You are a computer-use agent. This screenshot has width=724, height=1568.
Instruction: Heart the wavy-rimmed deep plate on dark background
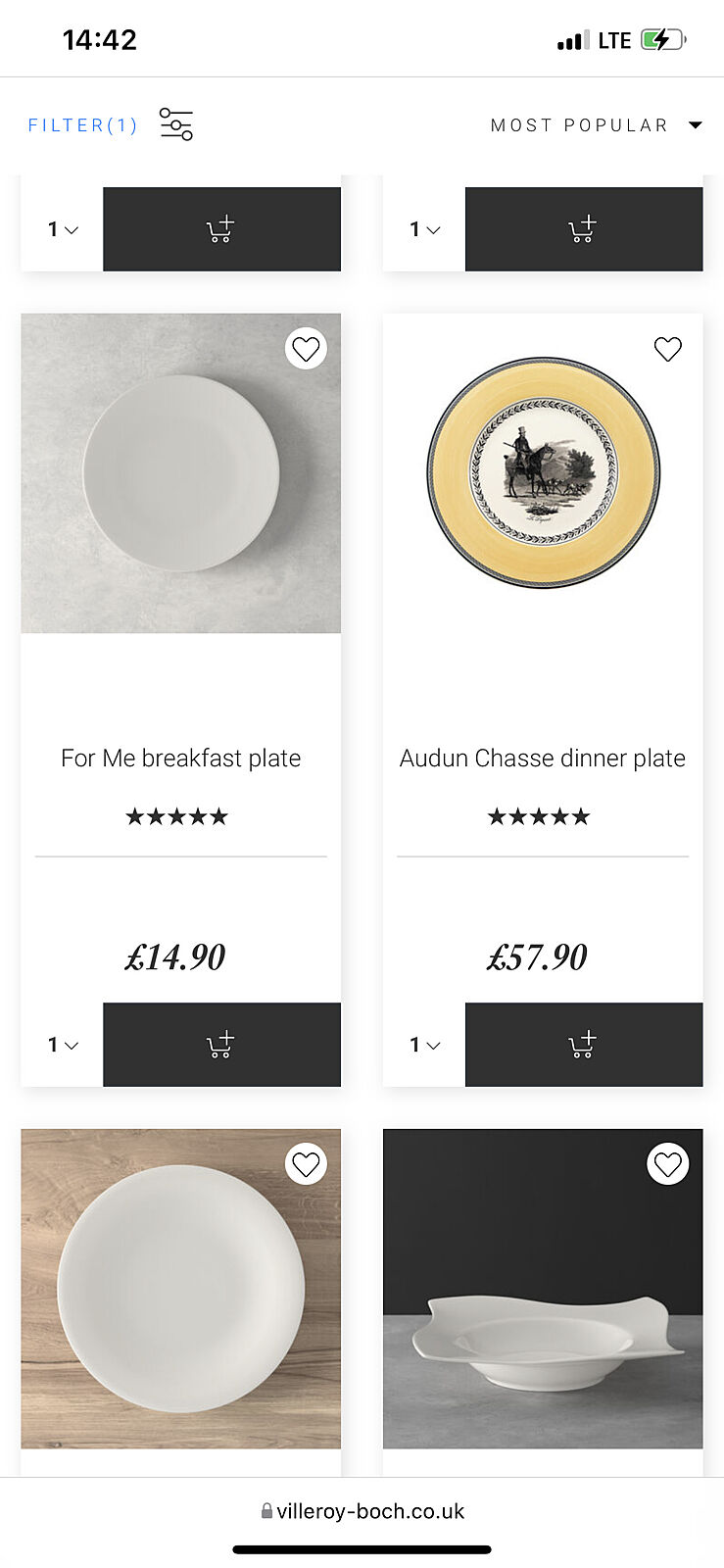(667, 1164)
